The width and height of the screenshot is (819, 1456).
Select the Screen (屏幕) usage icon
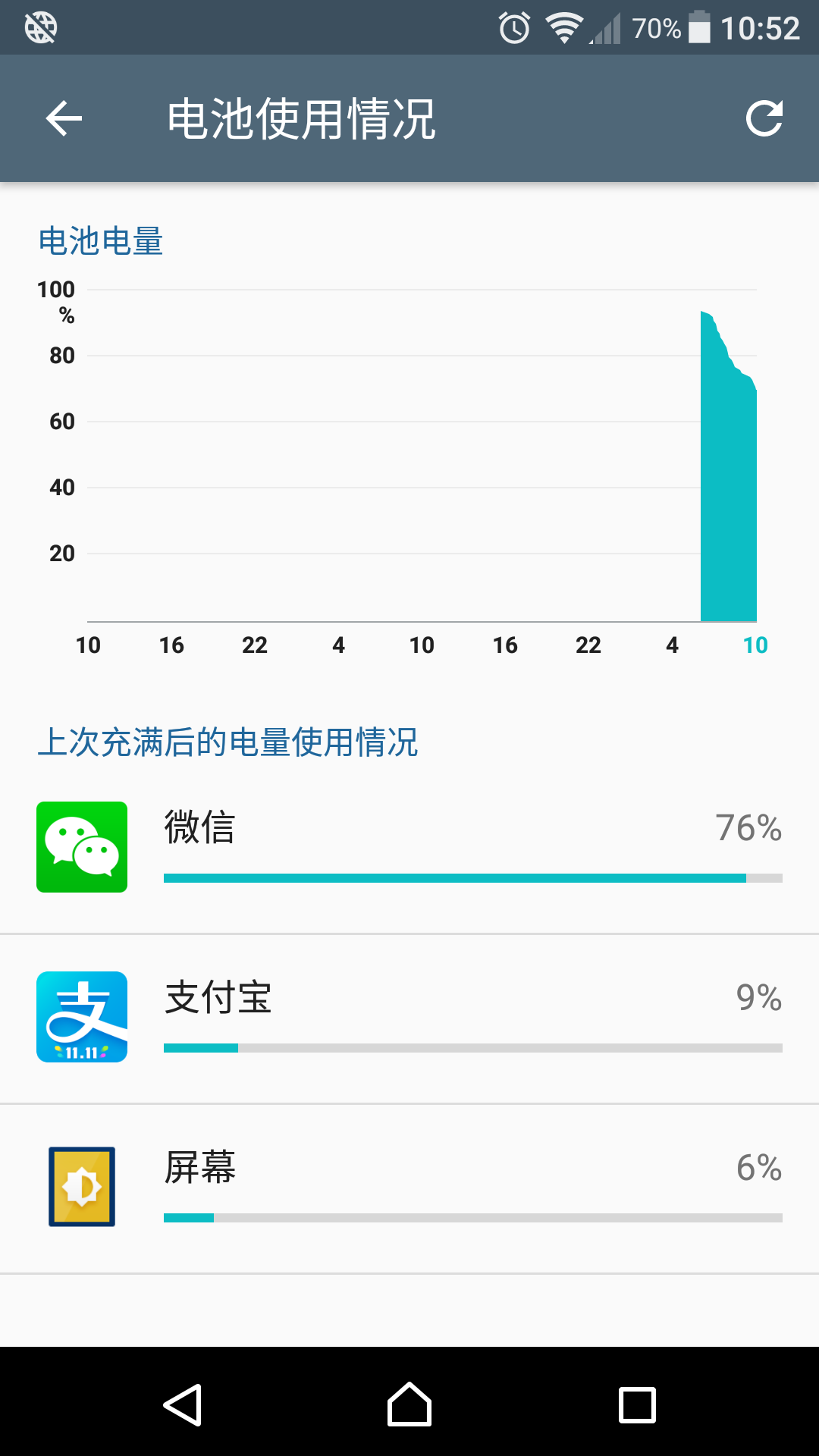tap(81, 1187)
